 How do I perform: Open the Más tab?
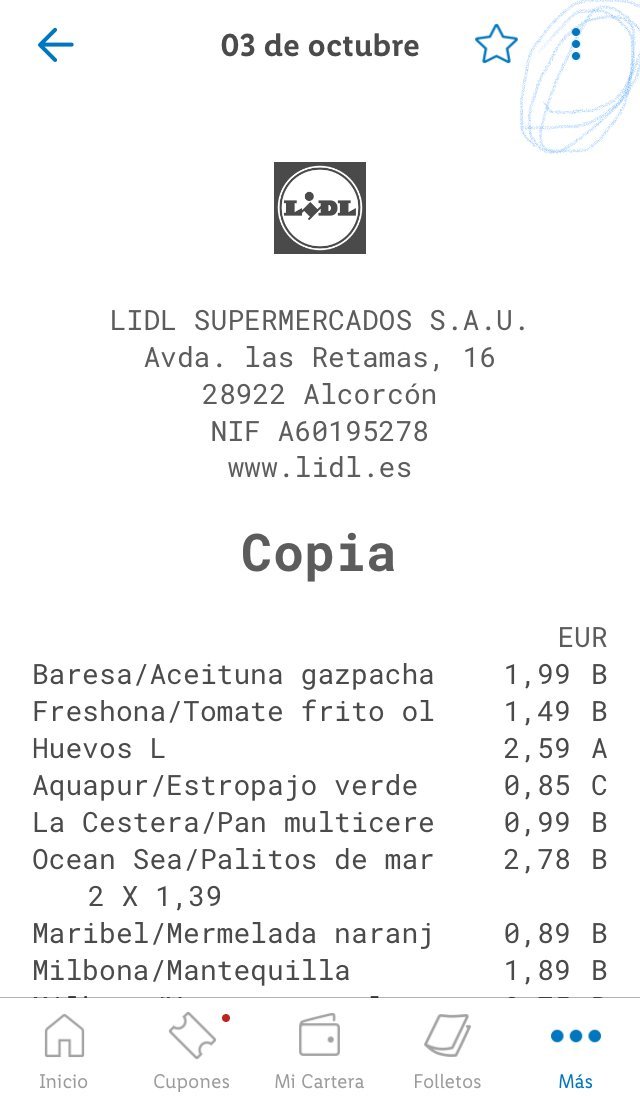click(x=576, y=1050)
